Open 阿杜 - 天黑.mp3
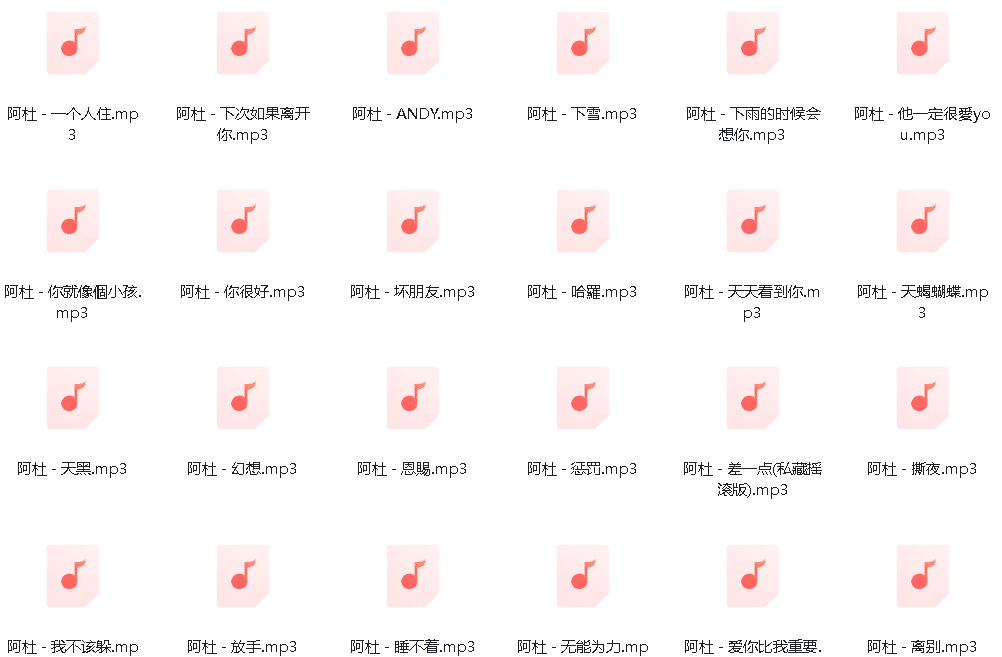1002x657 pixels. pyautogui.click(x=73, y=398)
